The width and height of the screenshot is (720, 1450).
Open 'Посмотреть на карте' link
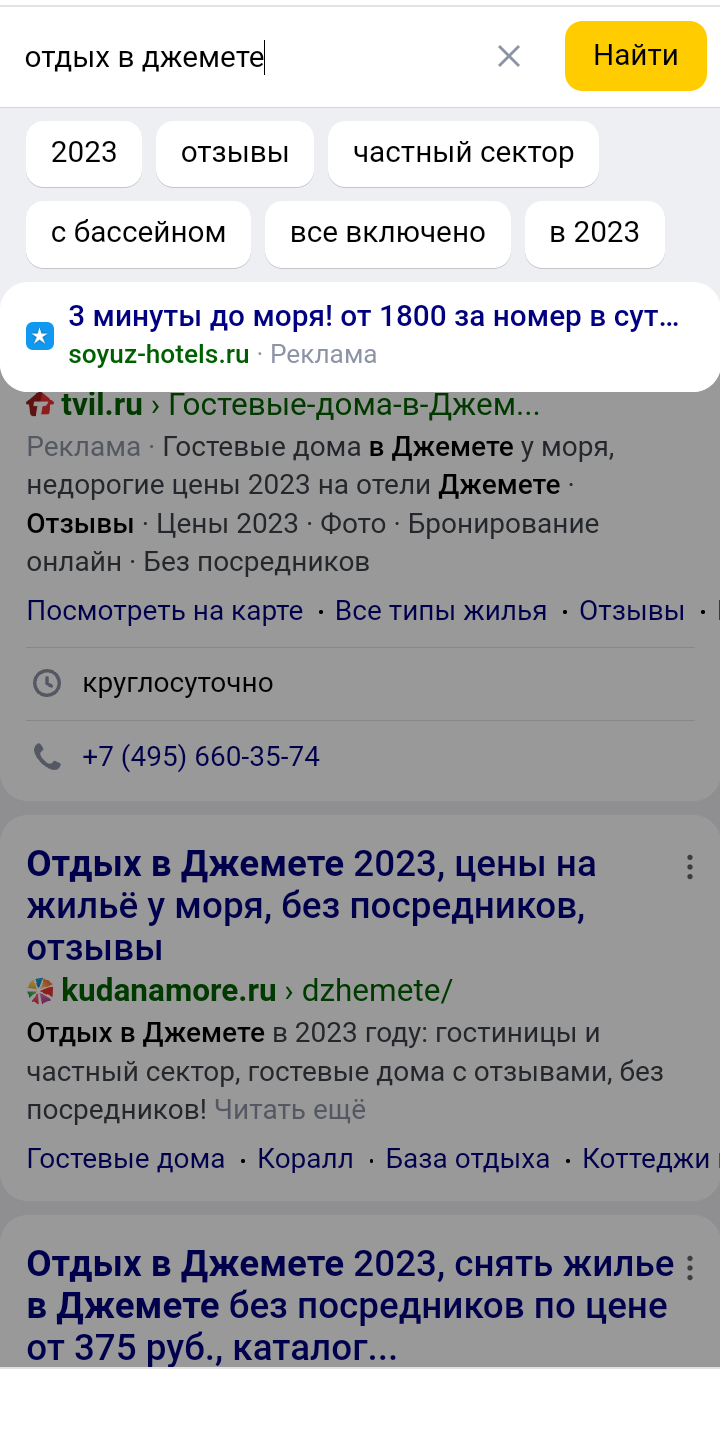click(x=165, y=611)
